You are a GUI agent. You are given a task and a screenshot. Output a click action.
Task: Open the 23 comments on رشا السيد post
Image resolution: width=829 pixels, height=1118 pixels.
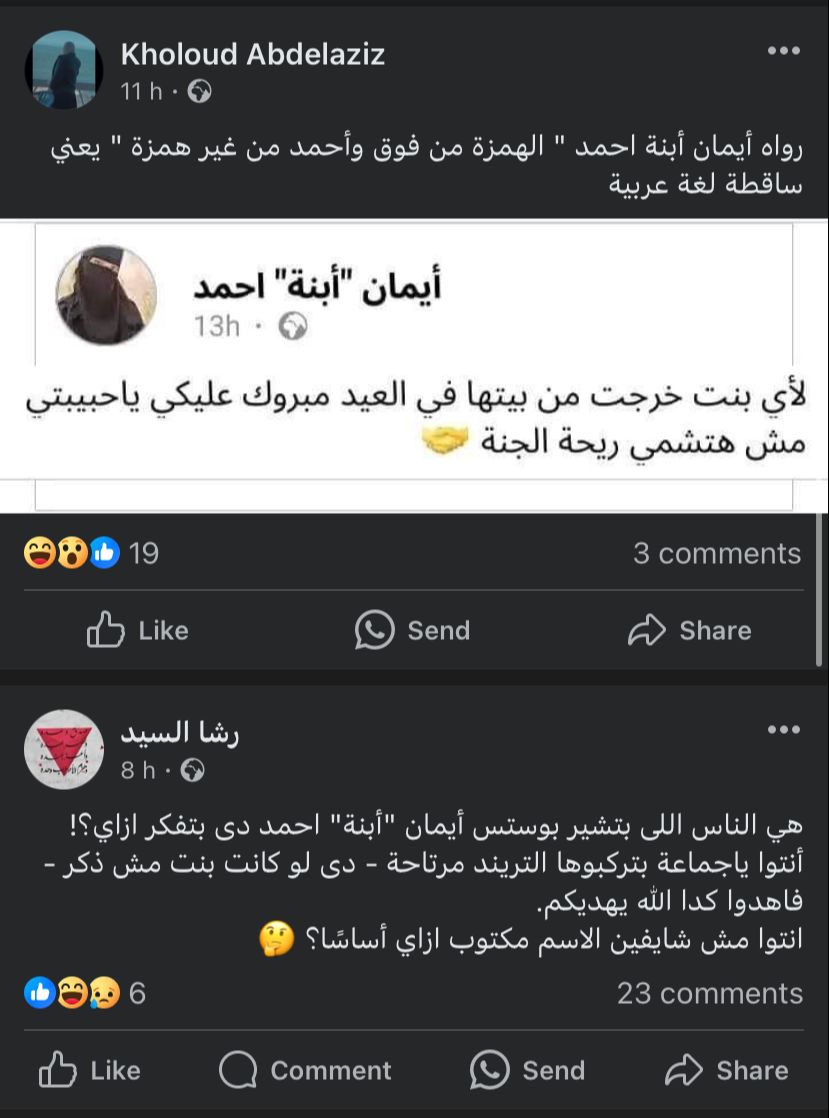709,993
